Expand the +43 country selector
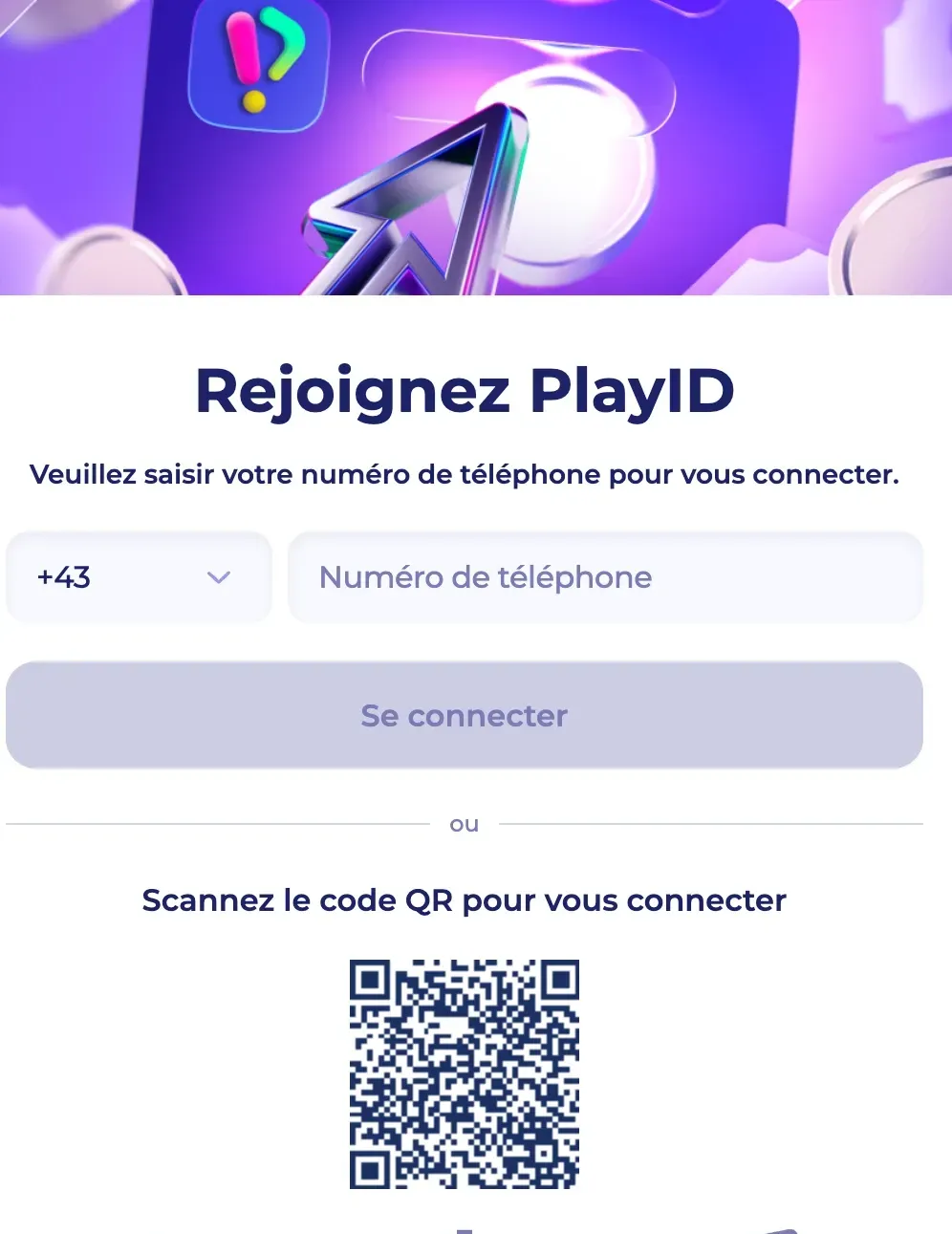This screenshot has width=952, height=1234. point(139,577)
